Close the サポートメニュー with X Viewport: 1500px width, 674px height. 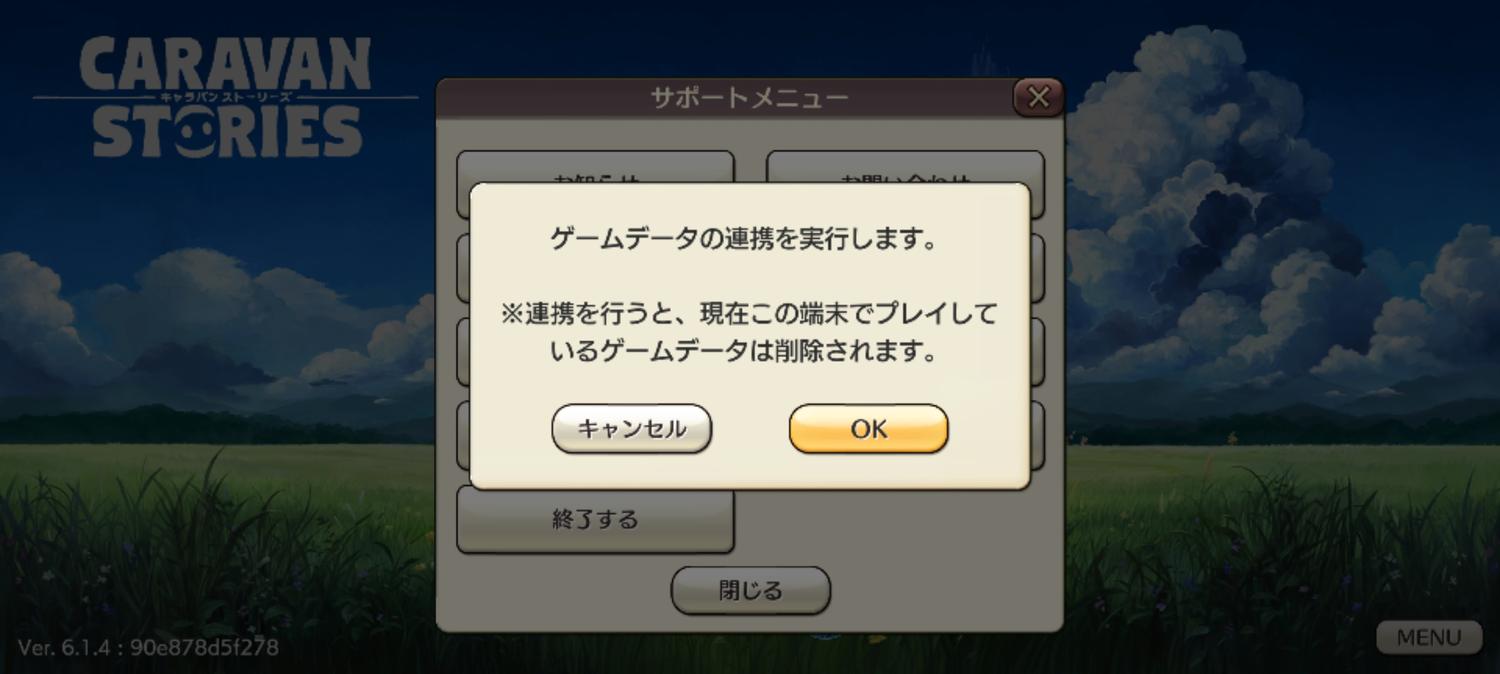pyautogui.click(x=1038, y=97)
